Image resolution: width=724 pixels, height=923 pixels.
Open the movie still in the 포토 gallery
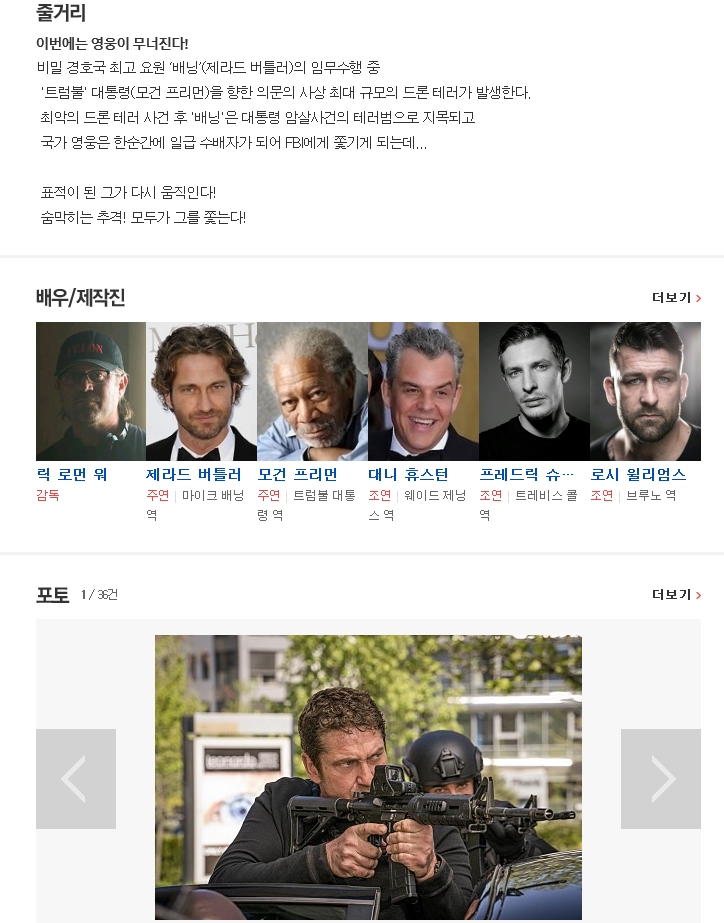tap(368, 778)
